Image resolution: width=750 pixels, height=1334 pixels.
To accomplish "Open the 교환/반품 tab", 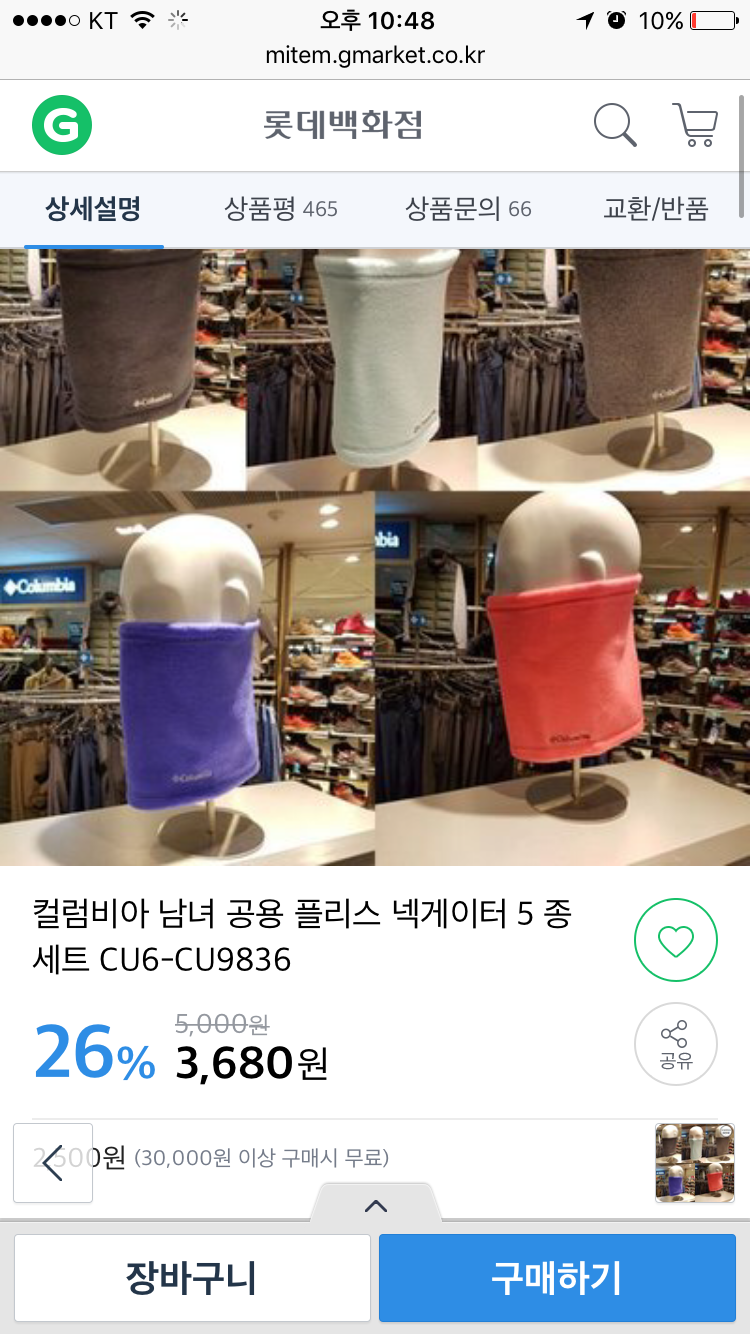I will pyautogui.click(x=656, y=209).
